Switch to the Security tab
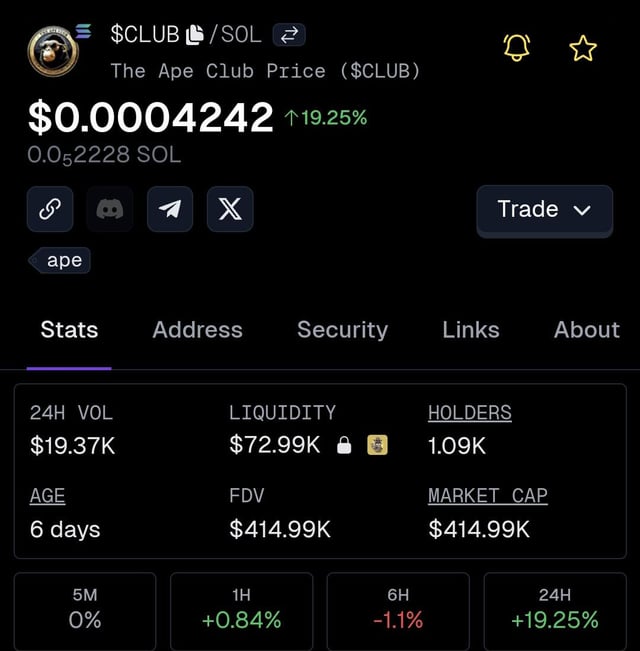 [x=342, y=330]
